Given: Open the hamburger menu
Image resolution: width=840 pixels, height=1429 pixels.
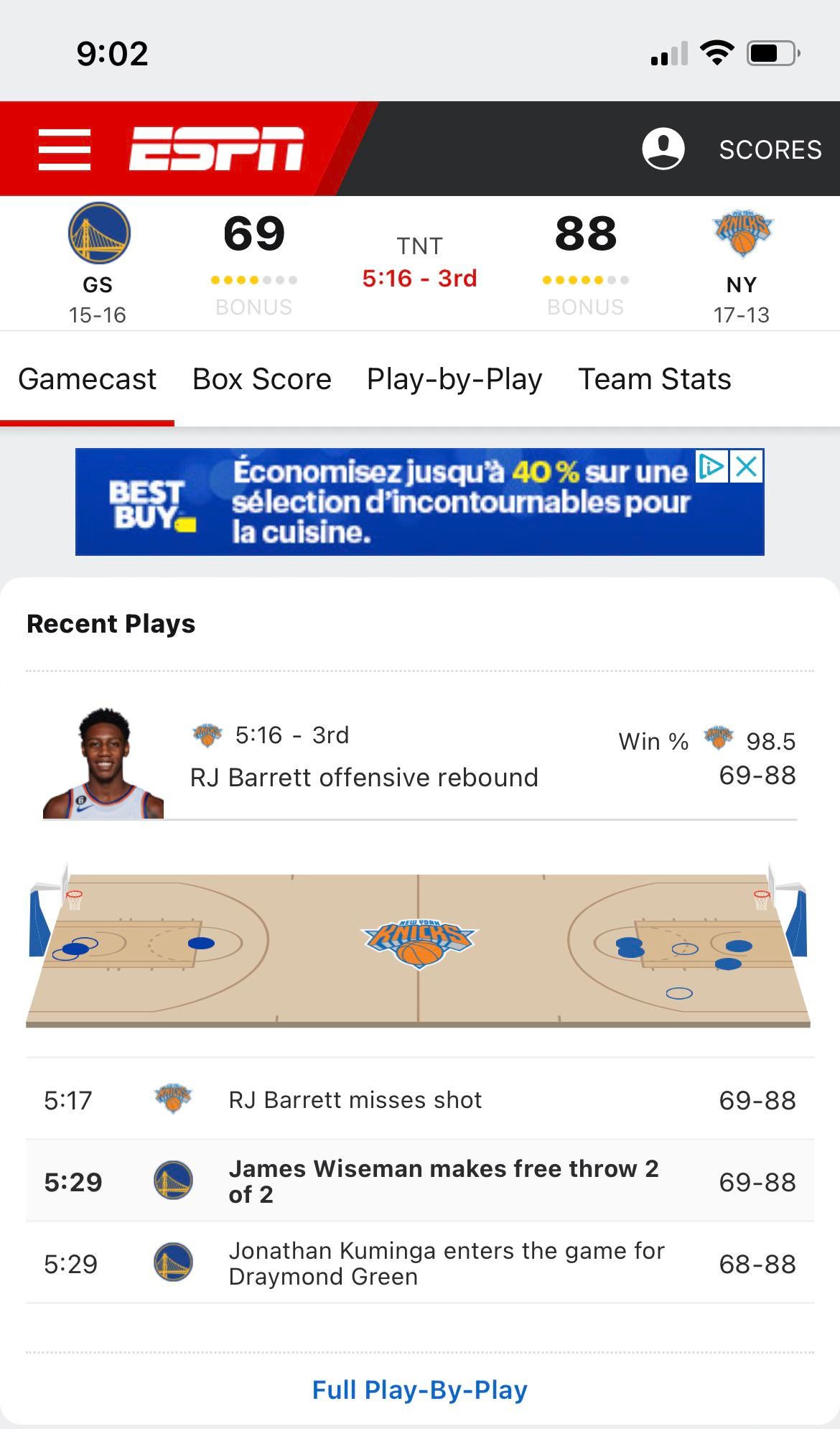Looking at the screenshot, I should [65, 149].
